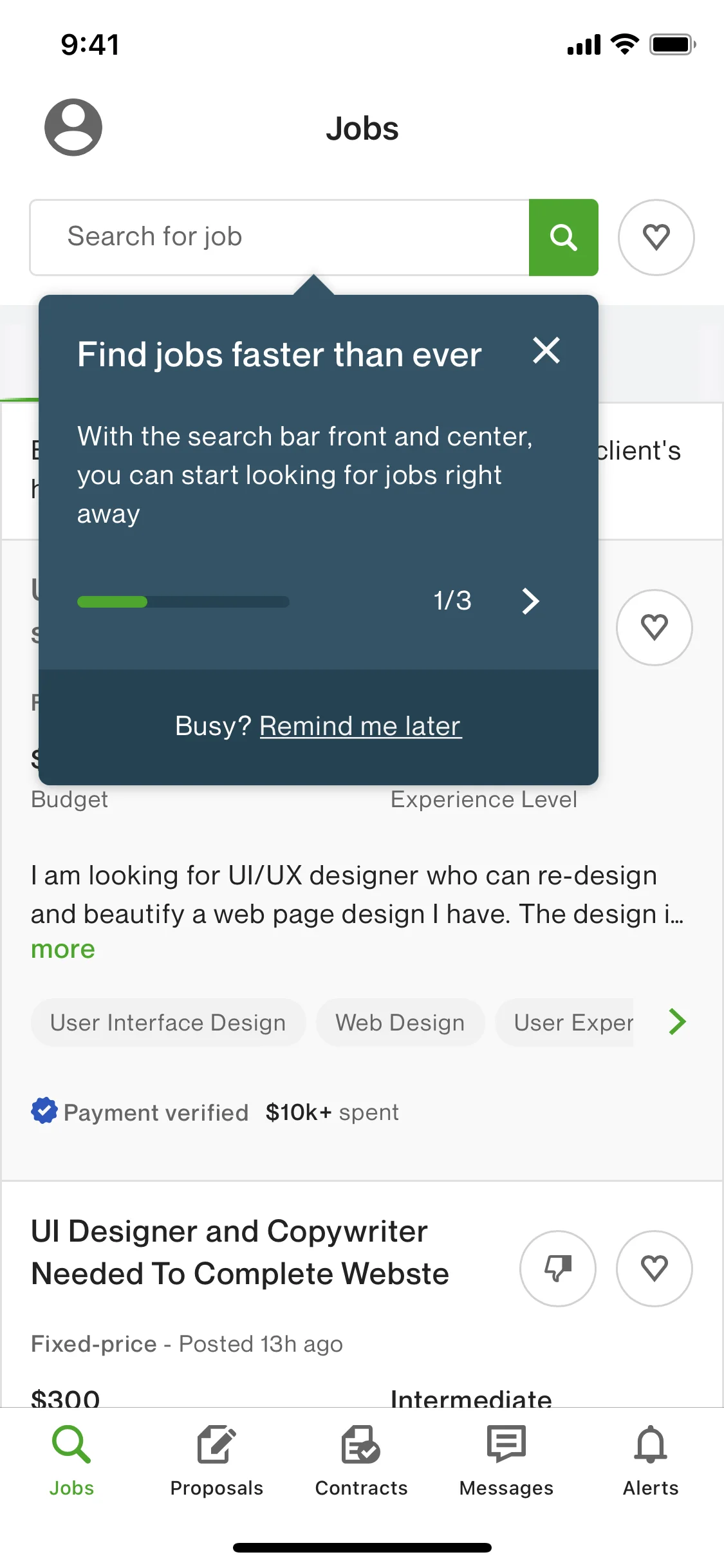724x1568 pixels.
Task: Select the Messages tab label
Action: (x=506, y=1488)
